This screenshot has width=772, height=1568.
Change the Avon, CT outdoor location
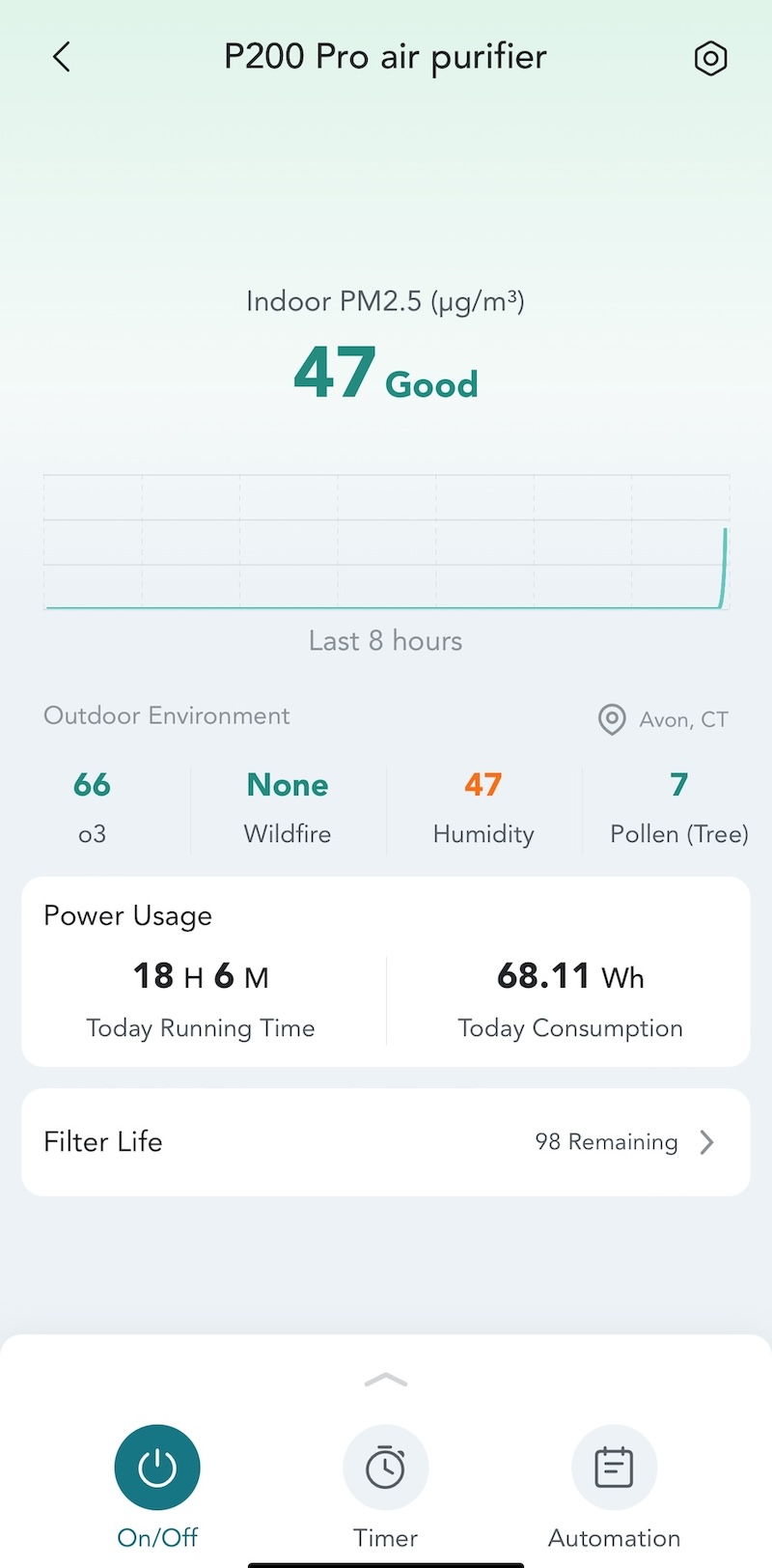click(x=664, y=719)
